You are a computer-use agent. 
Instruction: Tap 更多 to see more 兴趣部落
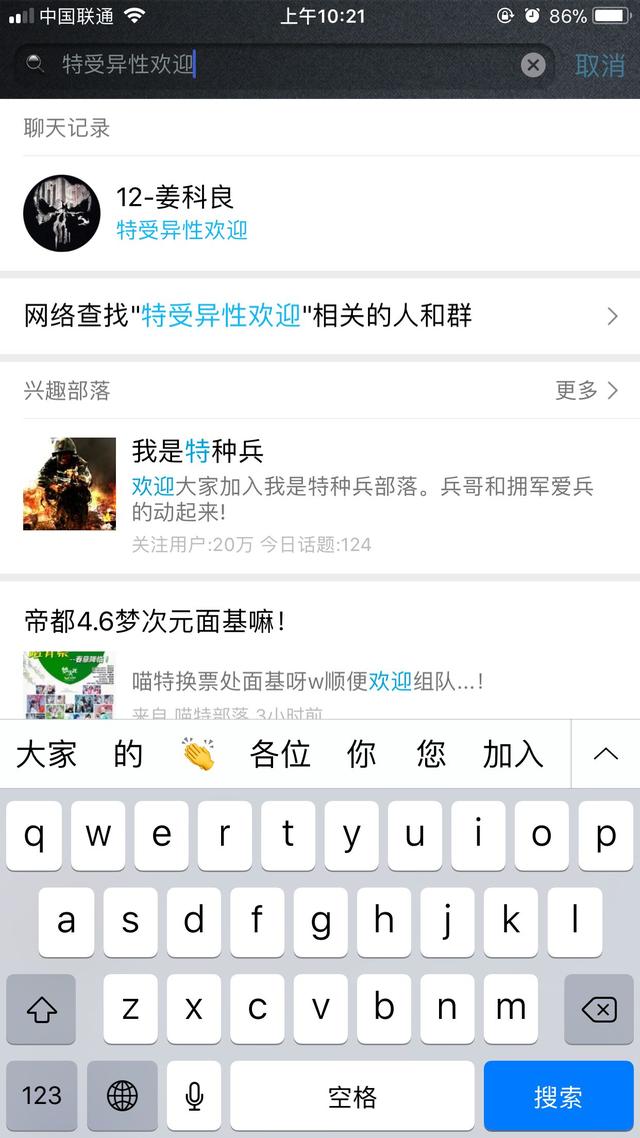tap(586, 391)
